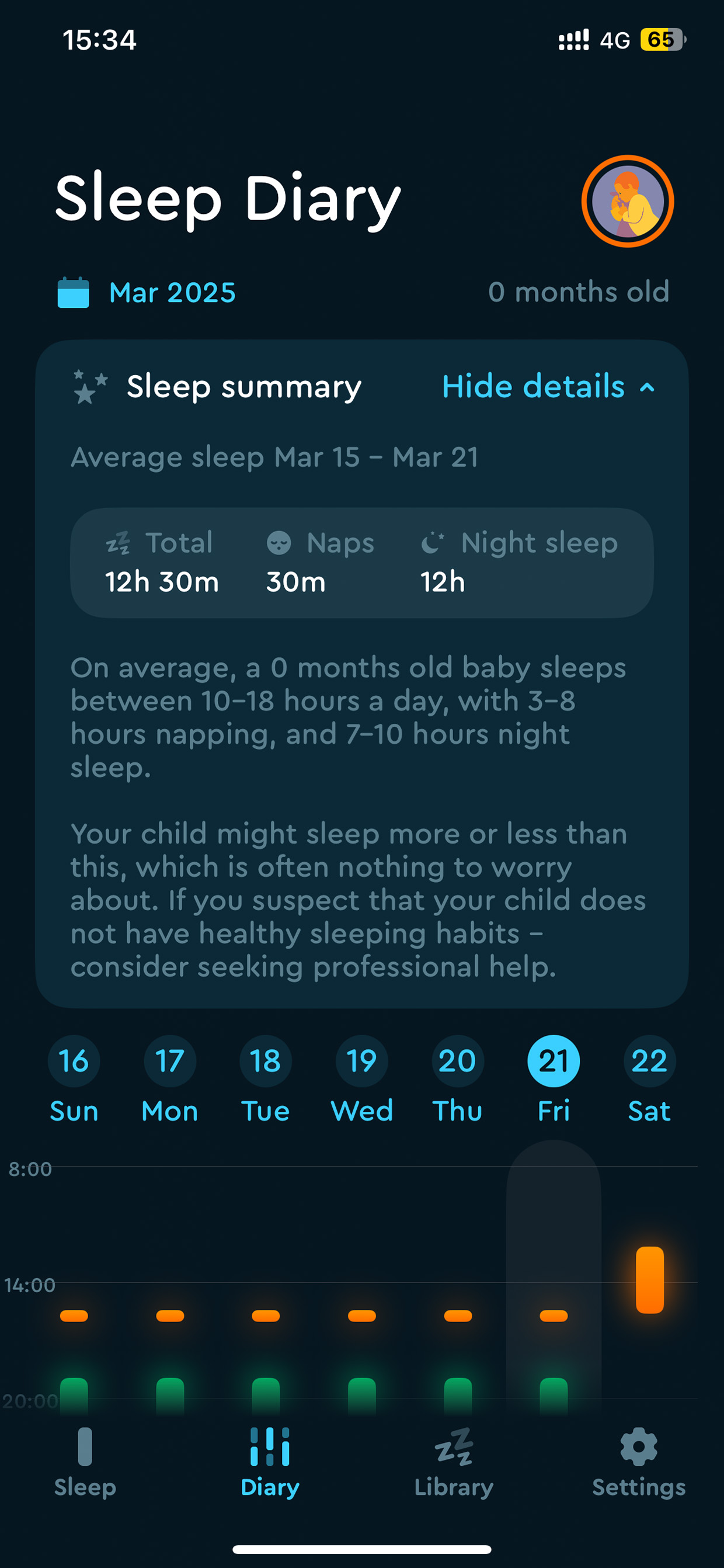Image resolution: width=724 pixels, height=1568 pixels.
Task: Open the Settings tab
Action: coord(638,1461)
